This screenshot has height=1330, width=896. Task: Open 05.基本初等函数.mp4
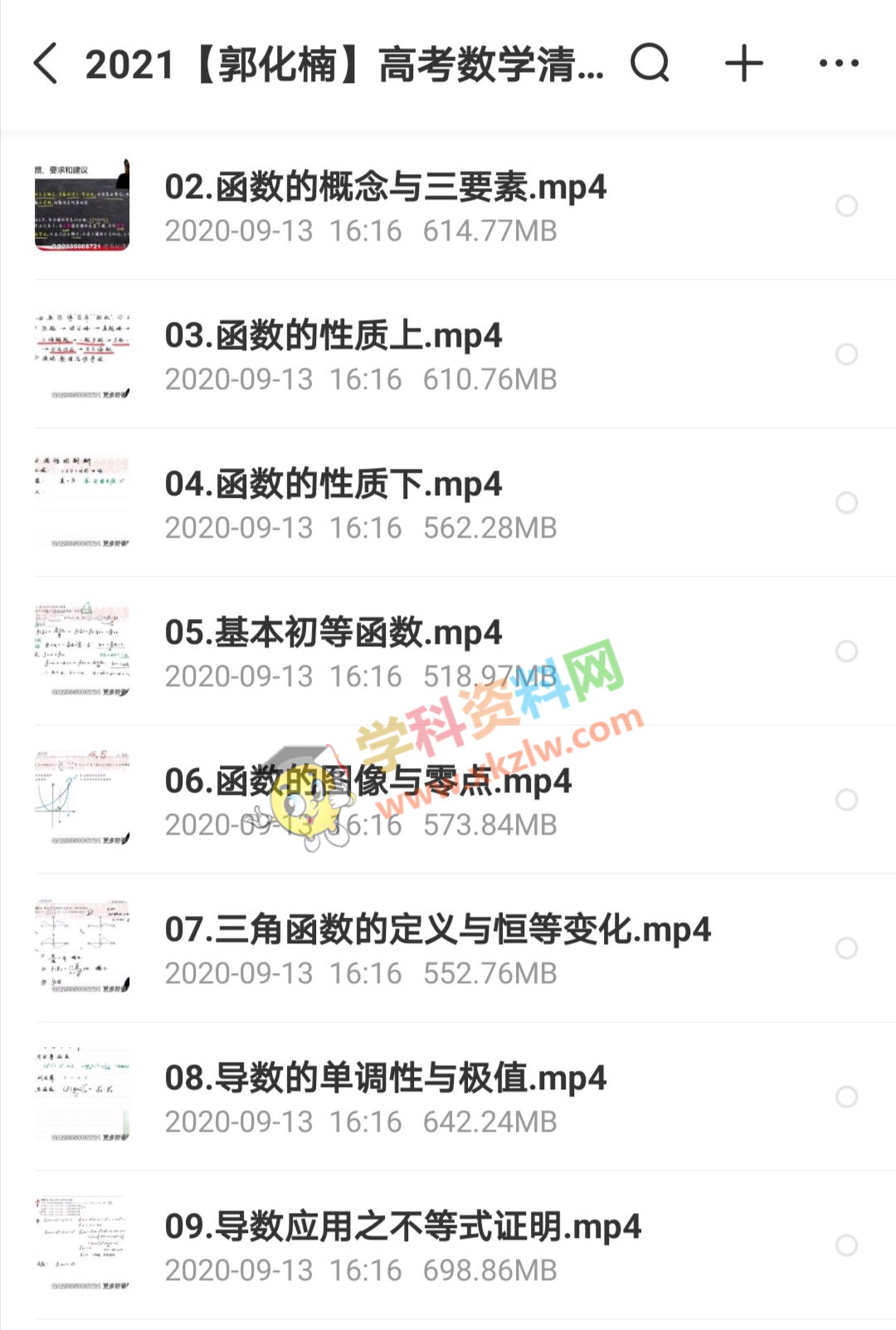tap(334, 633)
